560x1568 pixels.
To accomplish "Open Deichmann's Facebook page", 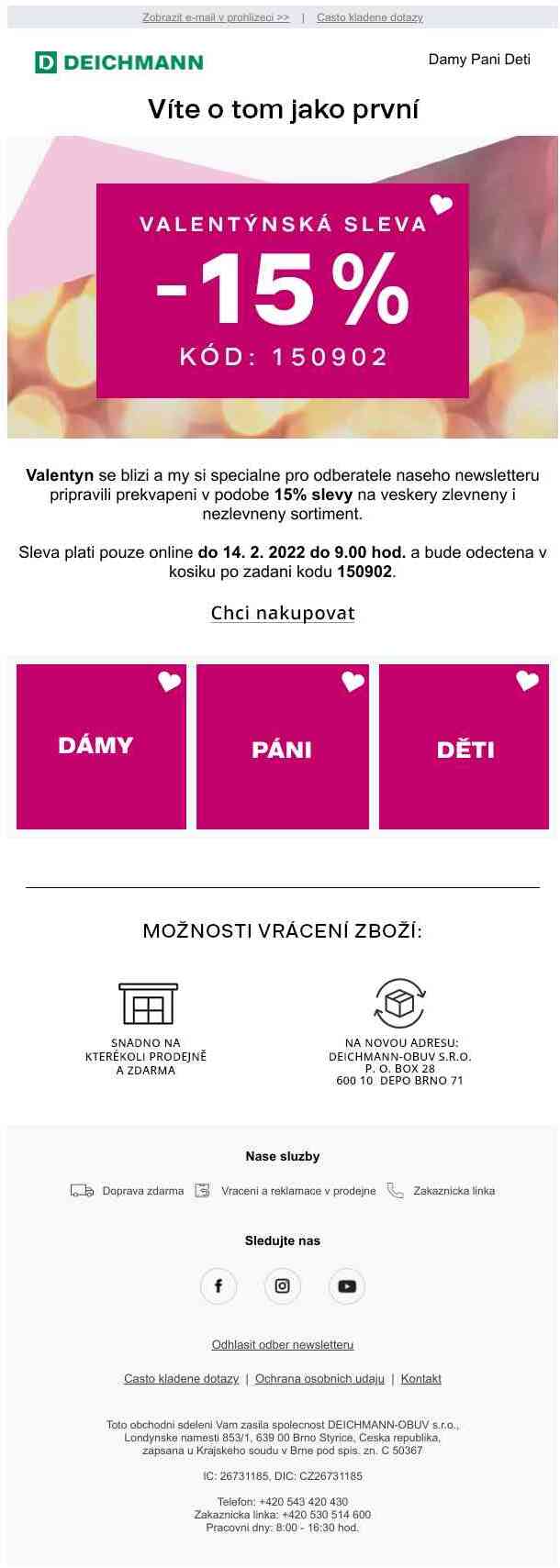I will click(218, 1285).
